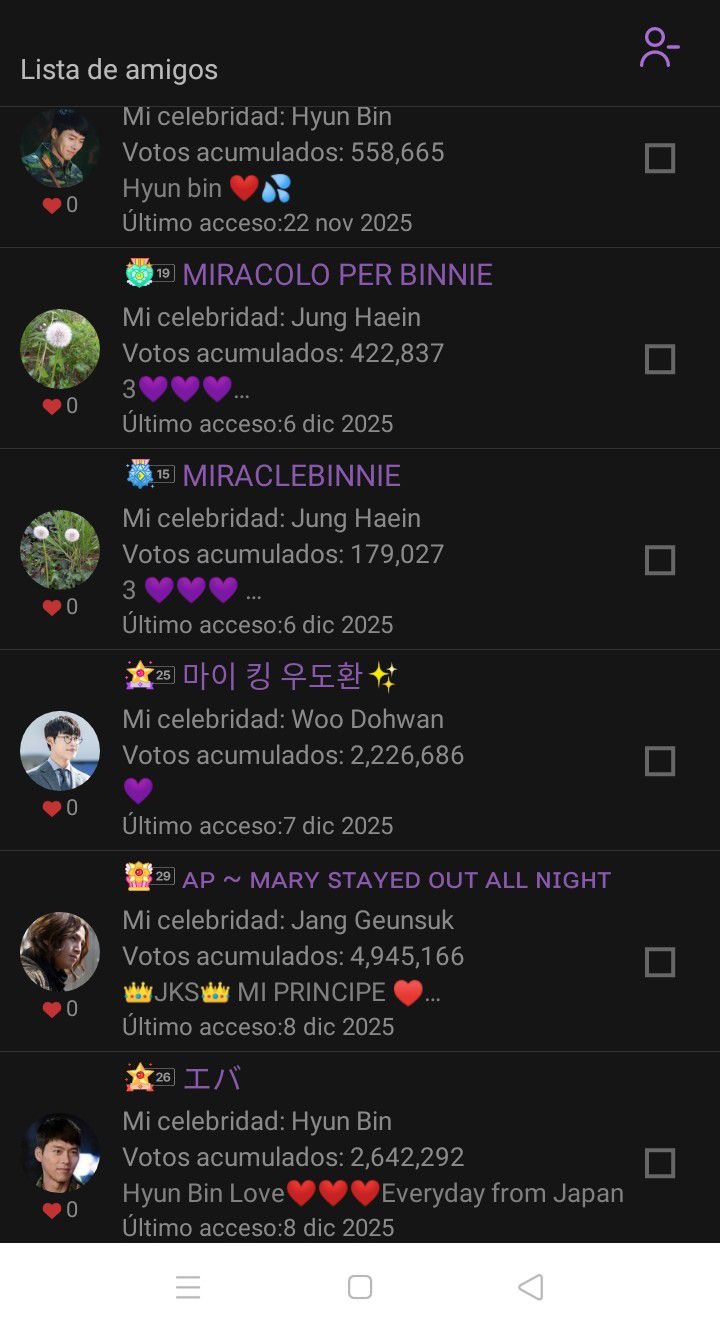
Task: Mark AP ~ MARY STAYED OUT ALL NIGHT checkbox
Action: click(x=660, y=962)
